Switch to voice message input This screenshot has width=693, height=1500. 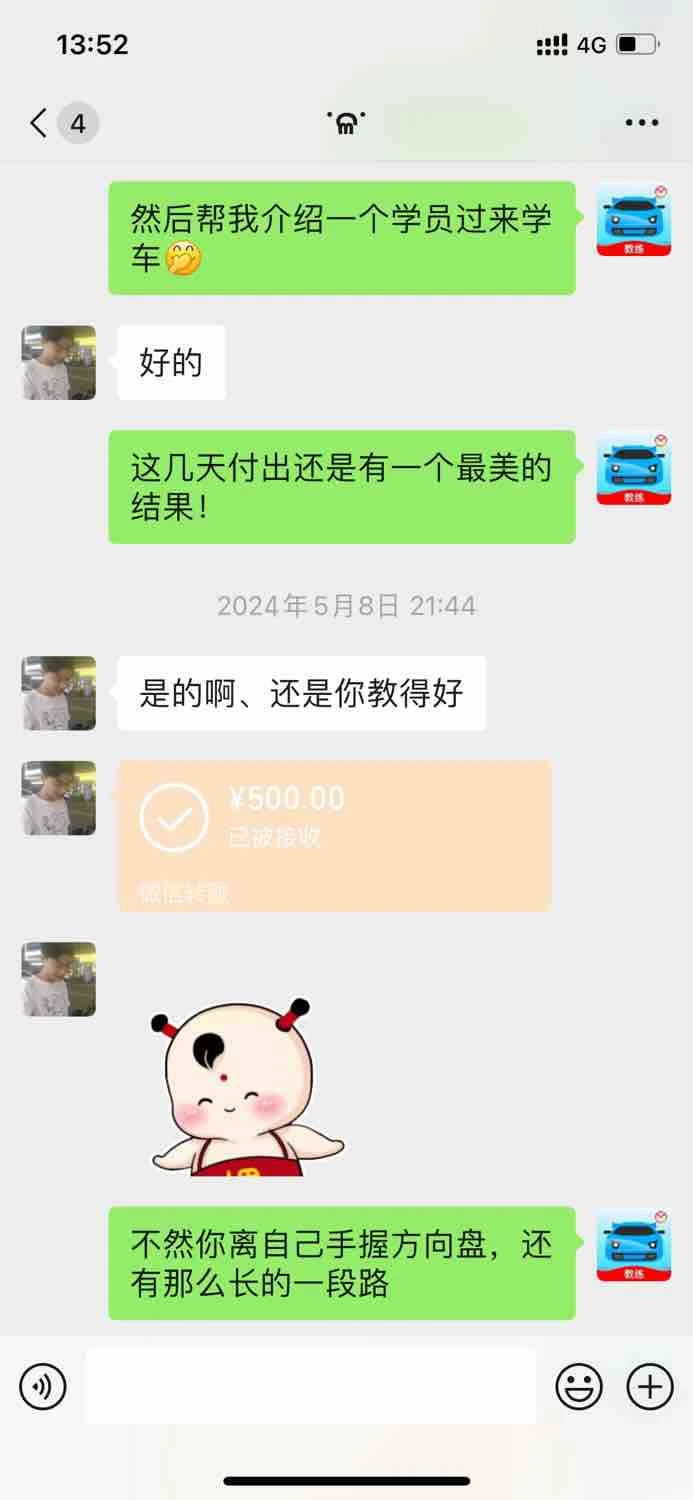pyautogui.click(x=42, y=1386)
